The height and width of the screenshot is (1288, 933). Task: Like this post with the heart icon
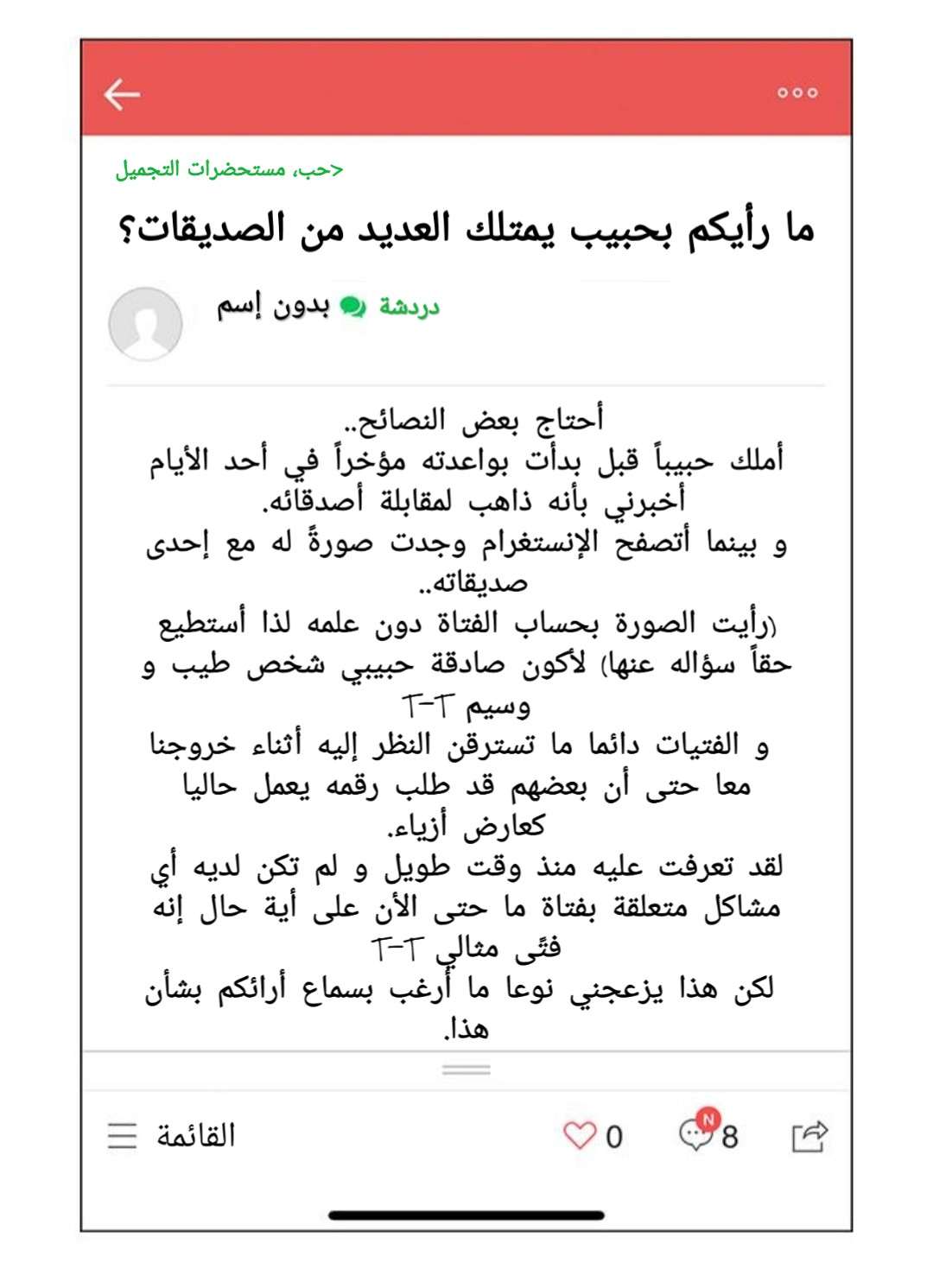(580, 1135)
